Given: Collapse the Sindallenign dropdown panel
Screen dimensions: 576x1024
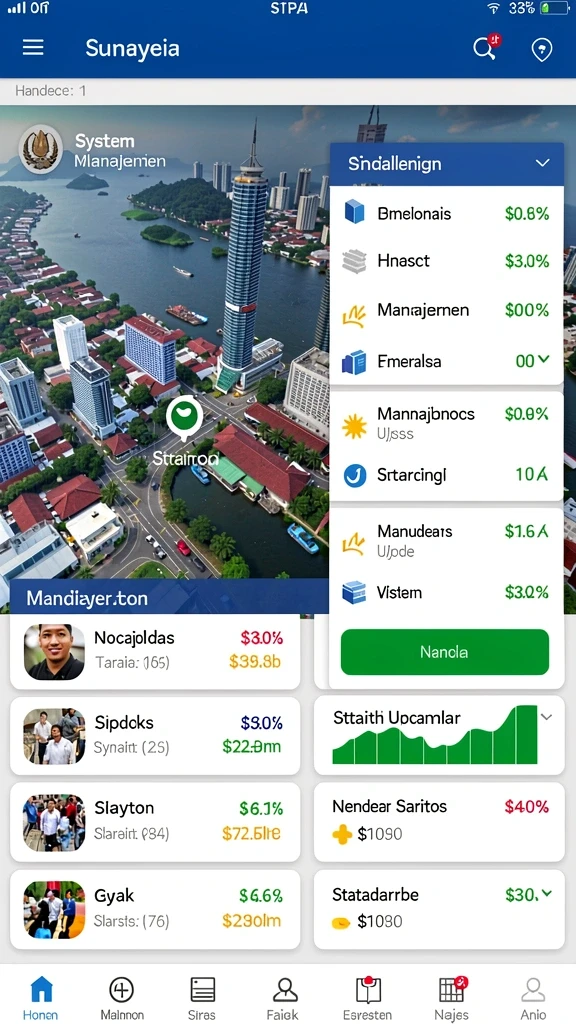Looking at the screenshot, I should (x=542, y=163).
